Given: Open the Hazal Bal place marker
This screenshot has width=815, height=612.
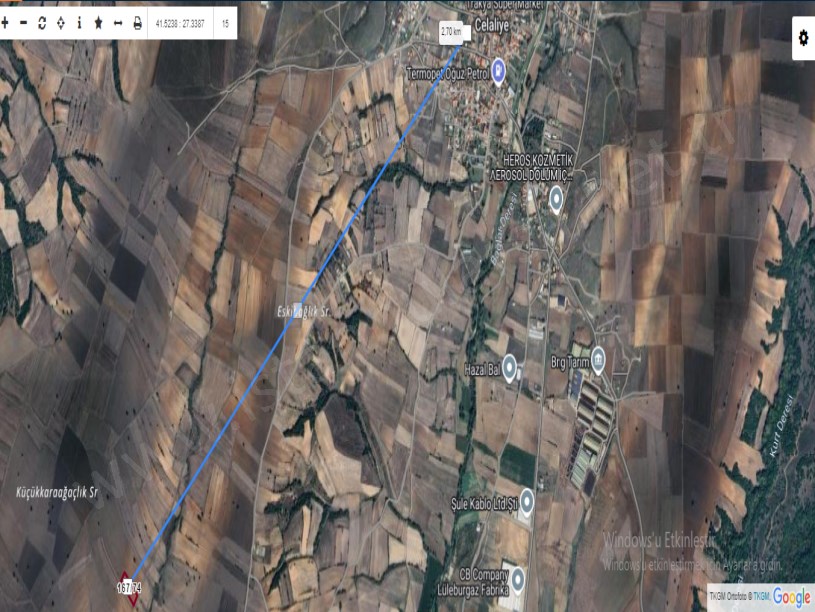Looking at the screenshot, I should 508,368.
